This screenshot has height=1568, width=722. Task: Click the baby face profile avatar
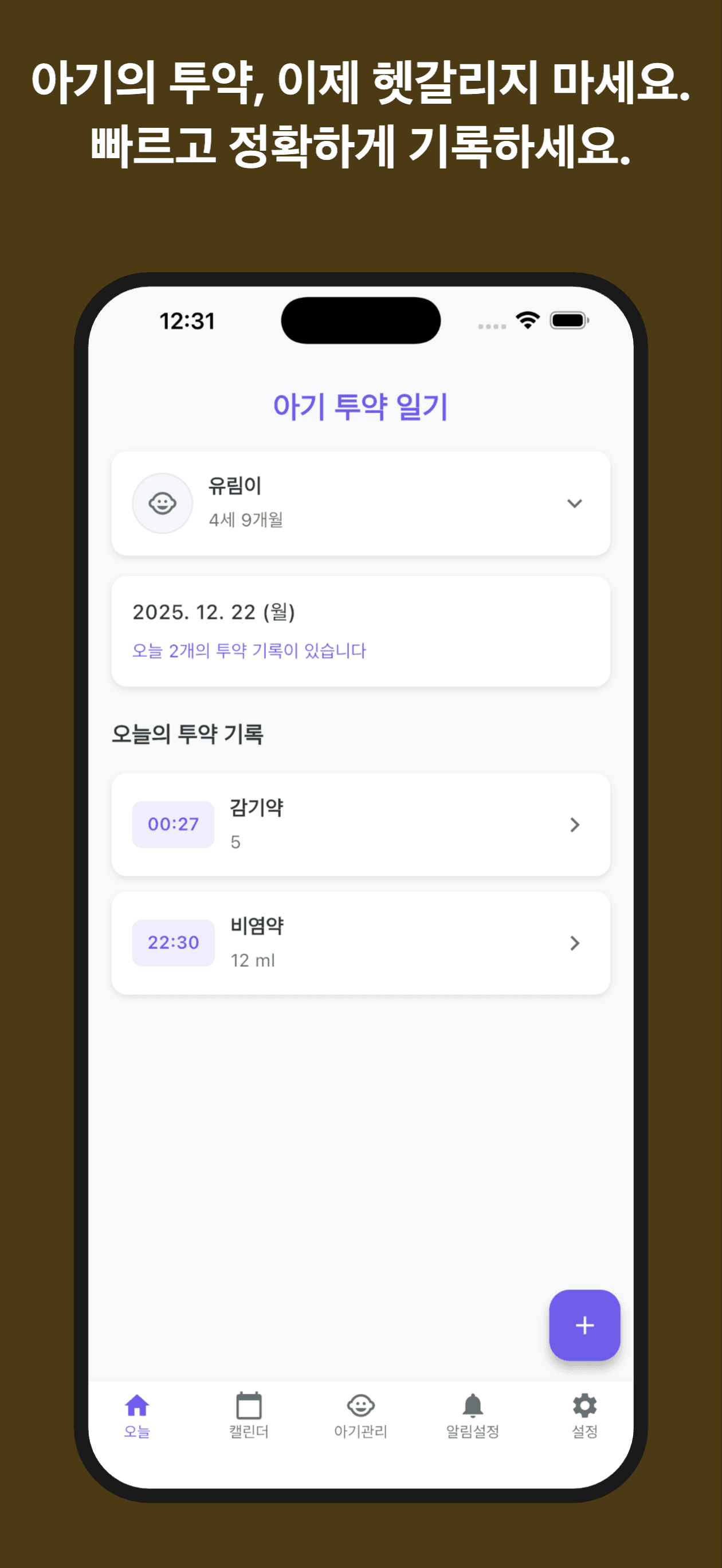pyautogui.click(x=163, y=503)
